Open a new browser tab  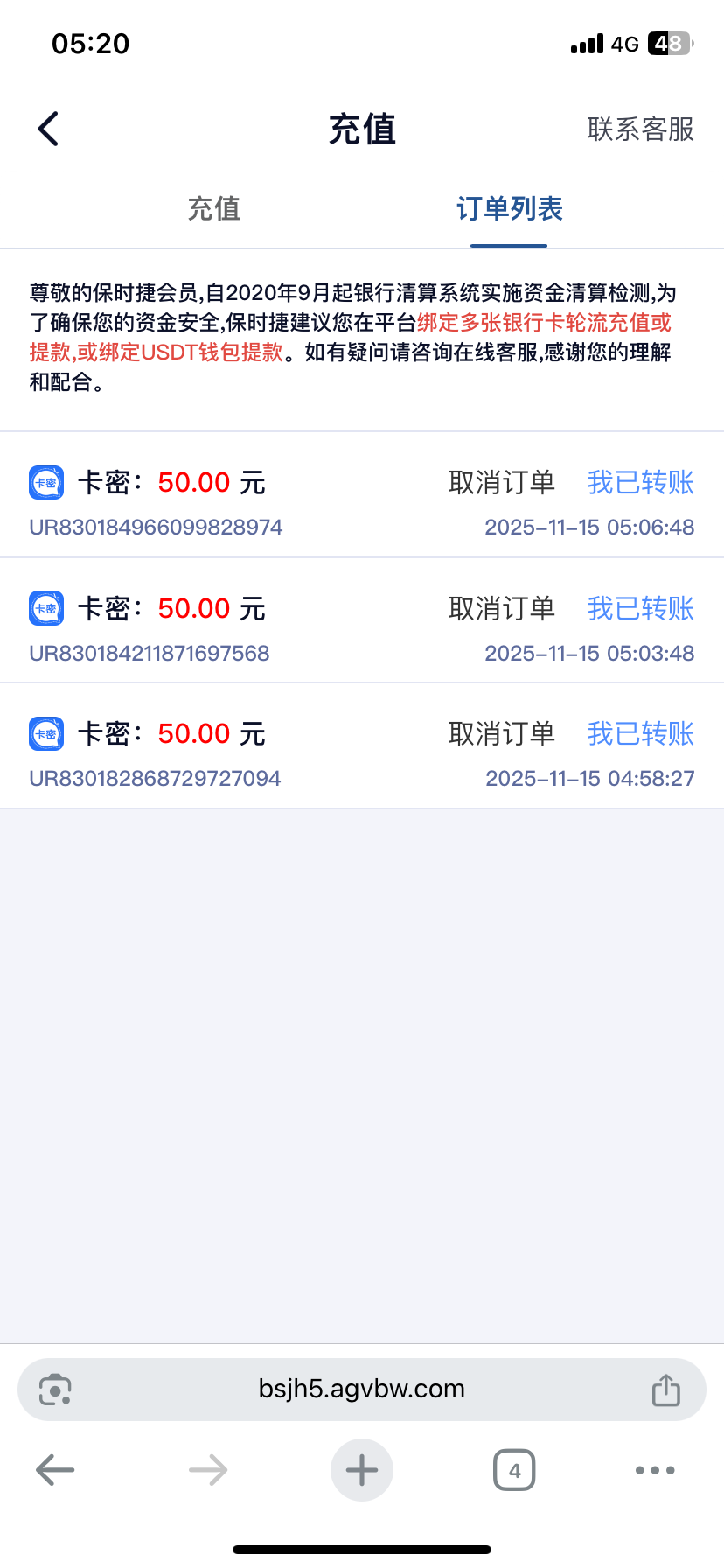[x=361, y=1470]
